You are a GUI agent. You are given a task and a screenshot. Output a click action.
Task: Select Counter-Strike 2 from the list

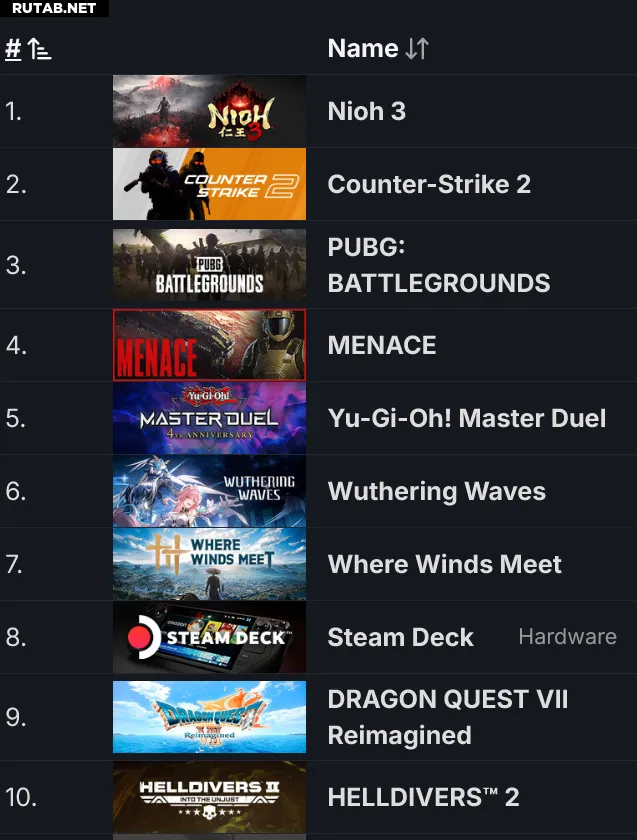pyautogui.click(x=429, y=184)
